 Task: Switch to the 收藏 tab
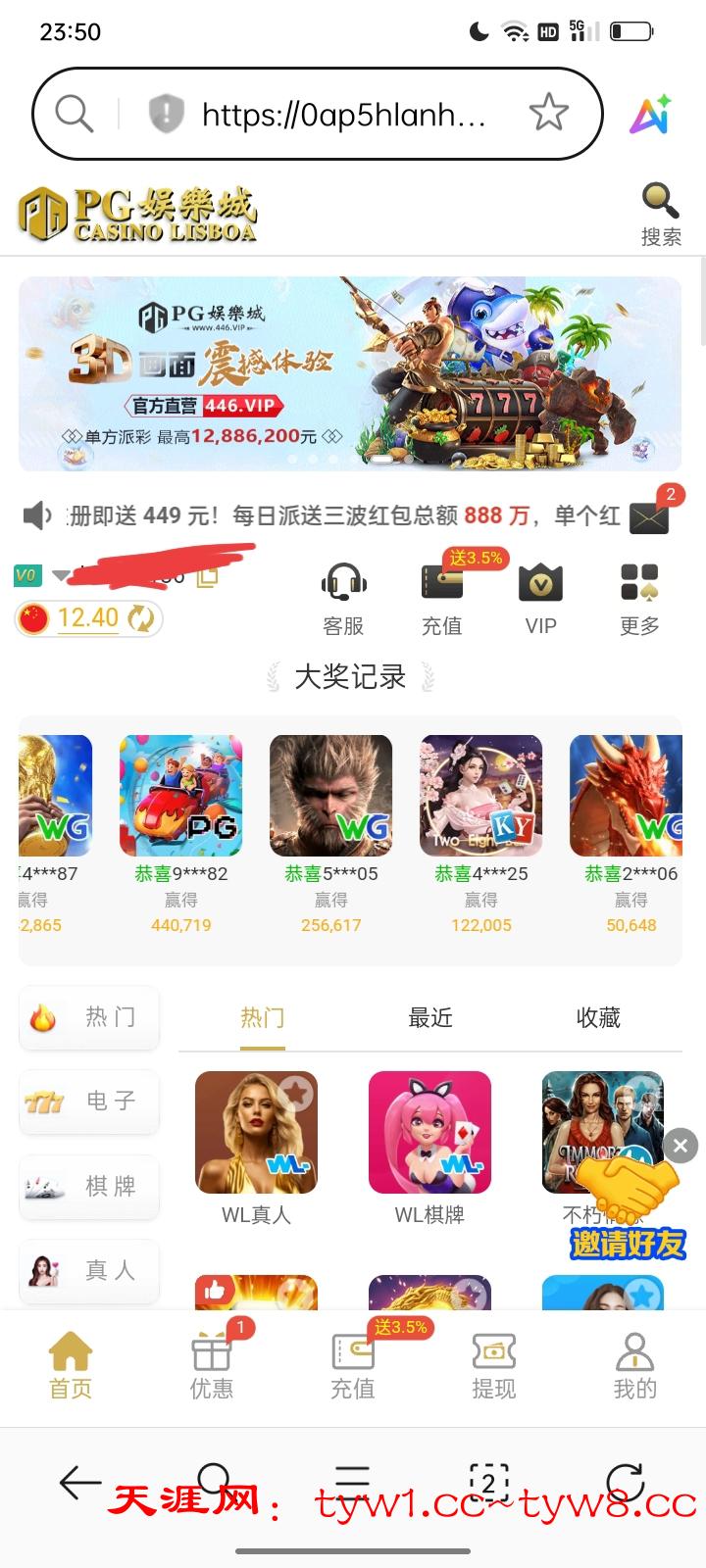coord(598,1018)
